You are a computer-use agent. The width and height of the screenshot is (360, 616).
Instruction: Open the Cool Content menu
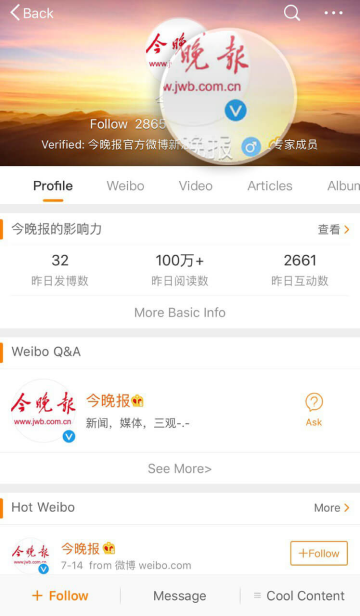coord(299,596)
